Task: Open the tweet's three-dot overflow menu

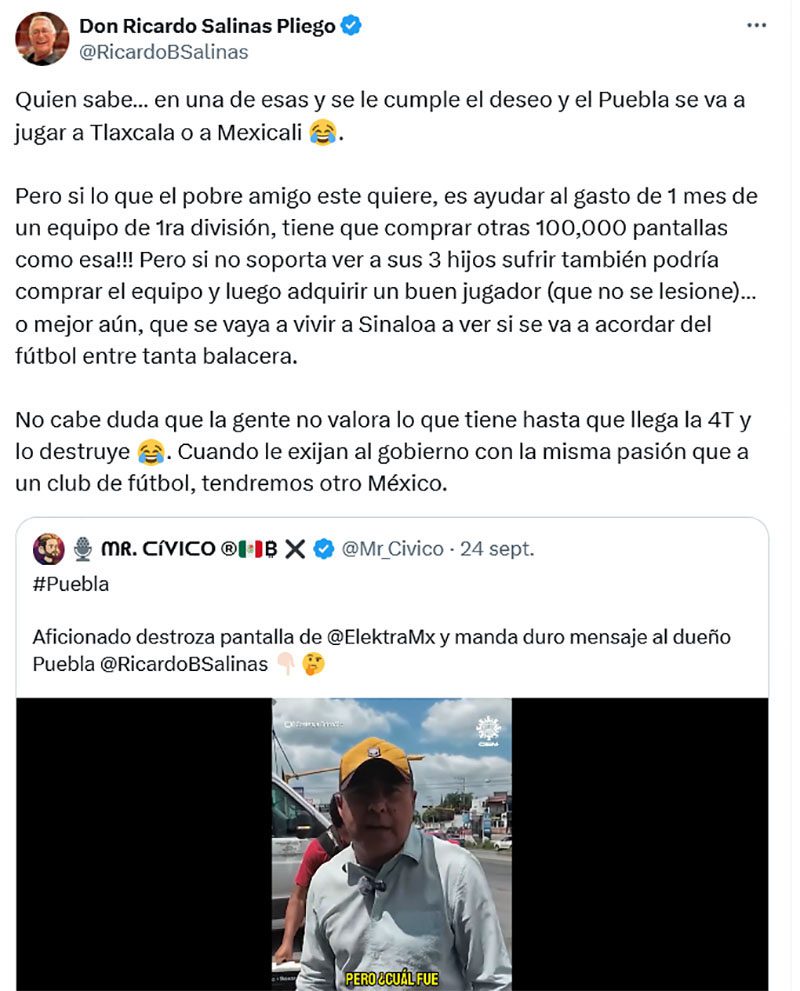Action: point(756,26)
